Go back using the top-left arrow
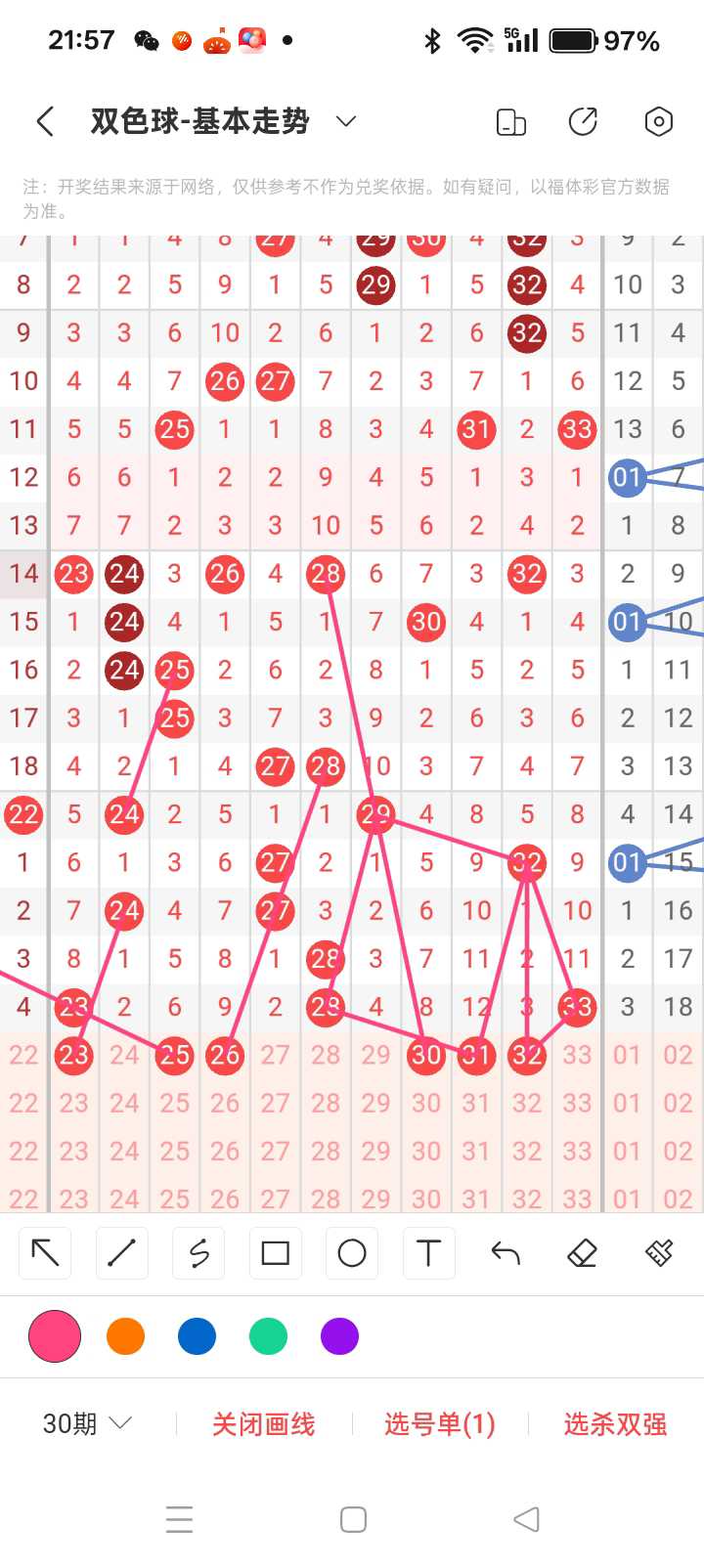704x1568 pixels. tap(45, 121)
